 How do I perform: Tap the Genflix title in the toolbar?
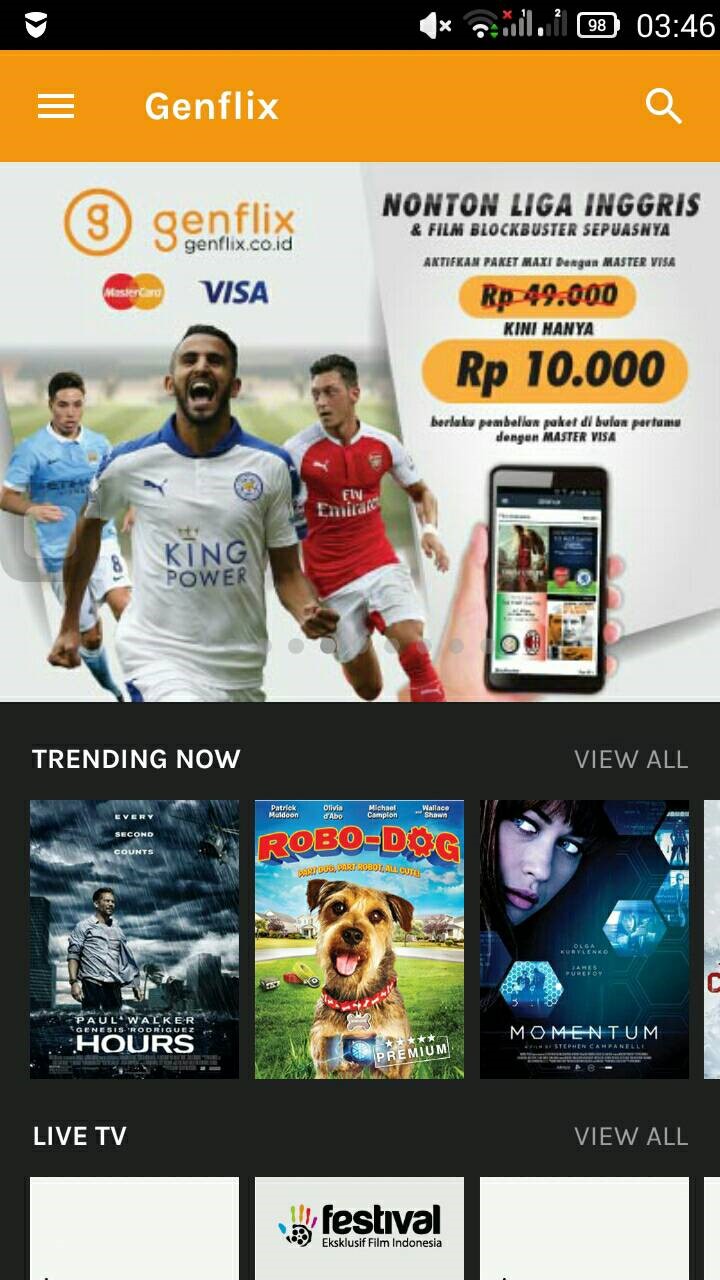tap(212, 105)
